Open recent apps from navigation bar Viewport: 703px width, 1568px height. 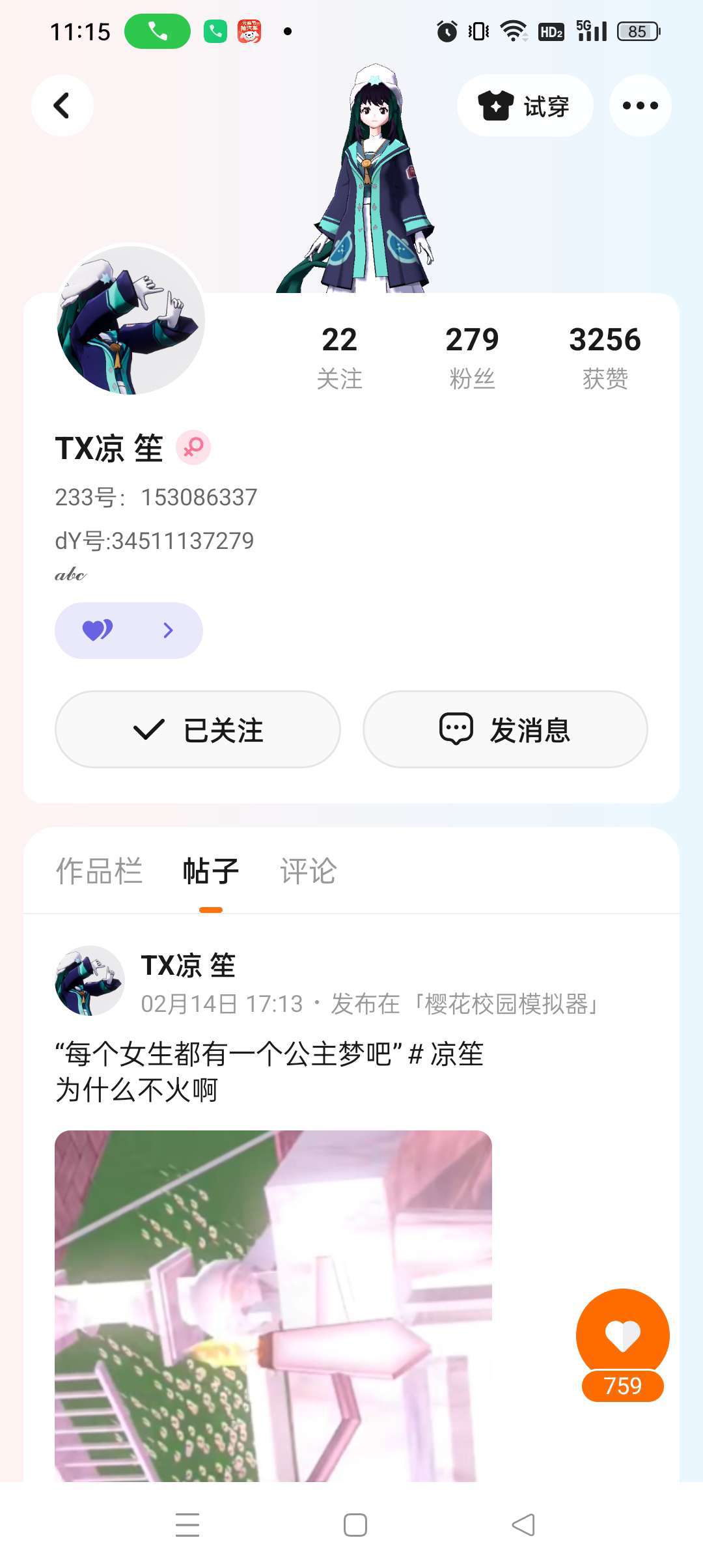point(187,1525)
